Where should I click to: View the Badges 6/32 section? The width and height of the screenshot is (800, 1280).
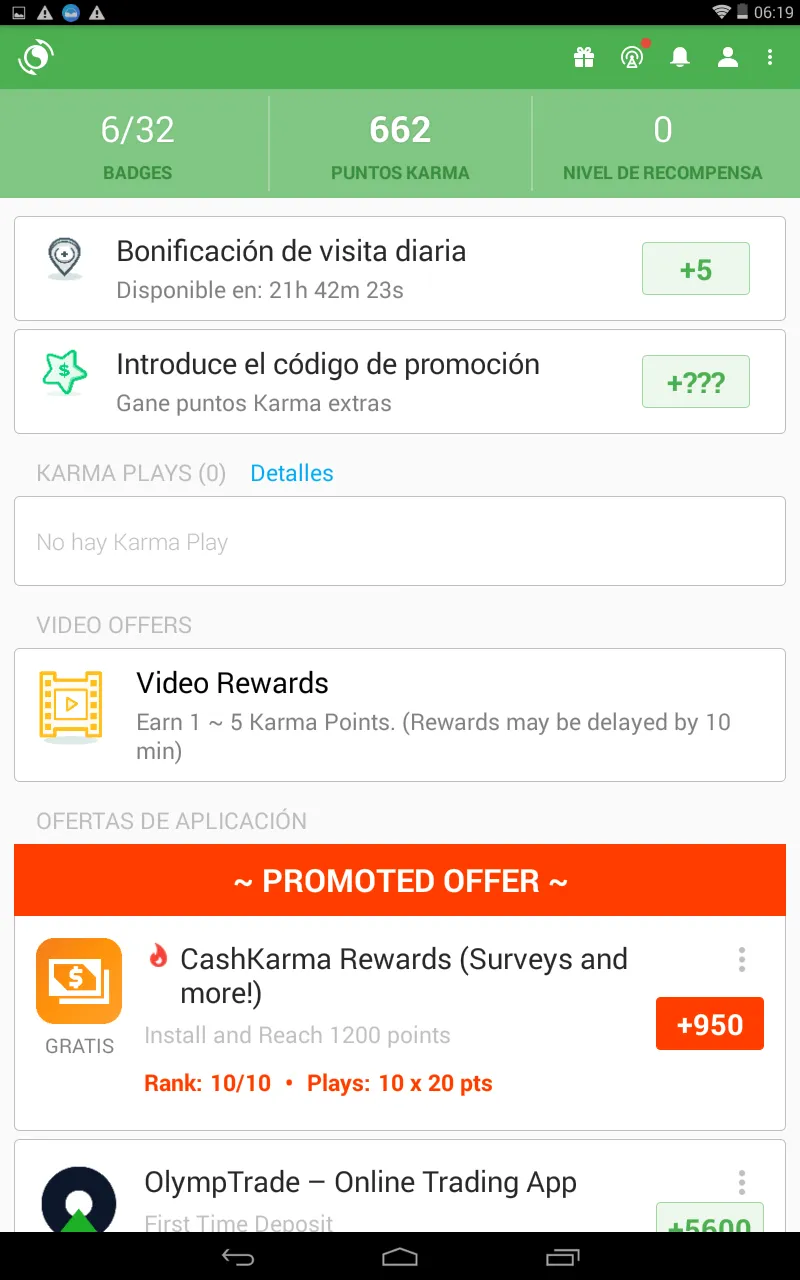click(x=137, y=145)
